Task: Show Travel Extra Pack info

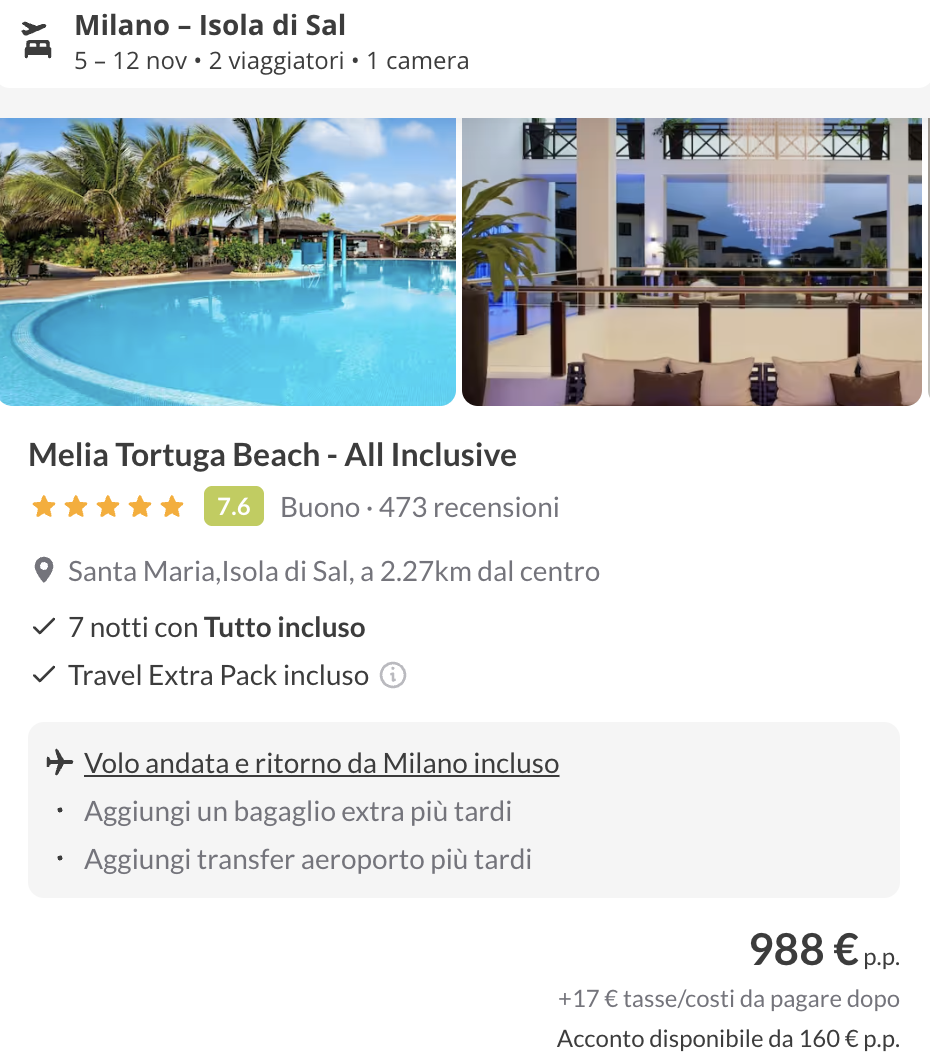Action: pyautogui.click(x=393, y=676)
